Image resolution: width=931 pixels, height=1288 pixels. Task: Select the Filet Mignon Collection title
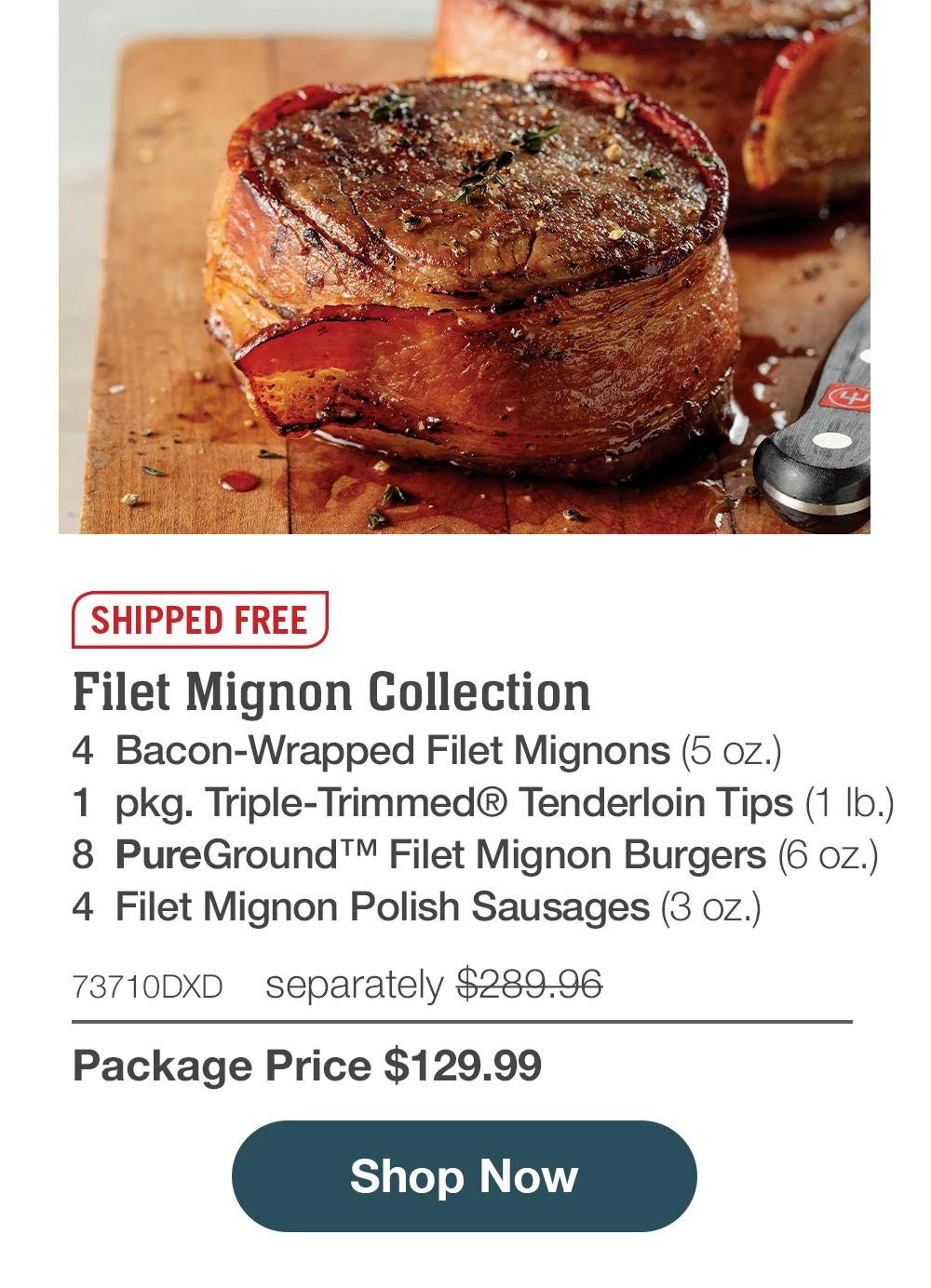tap(332, 692)
